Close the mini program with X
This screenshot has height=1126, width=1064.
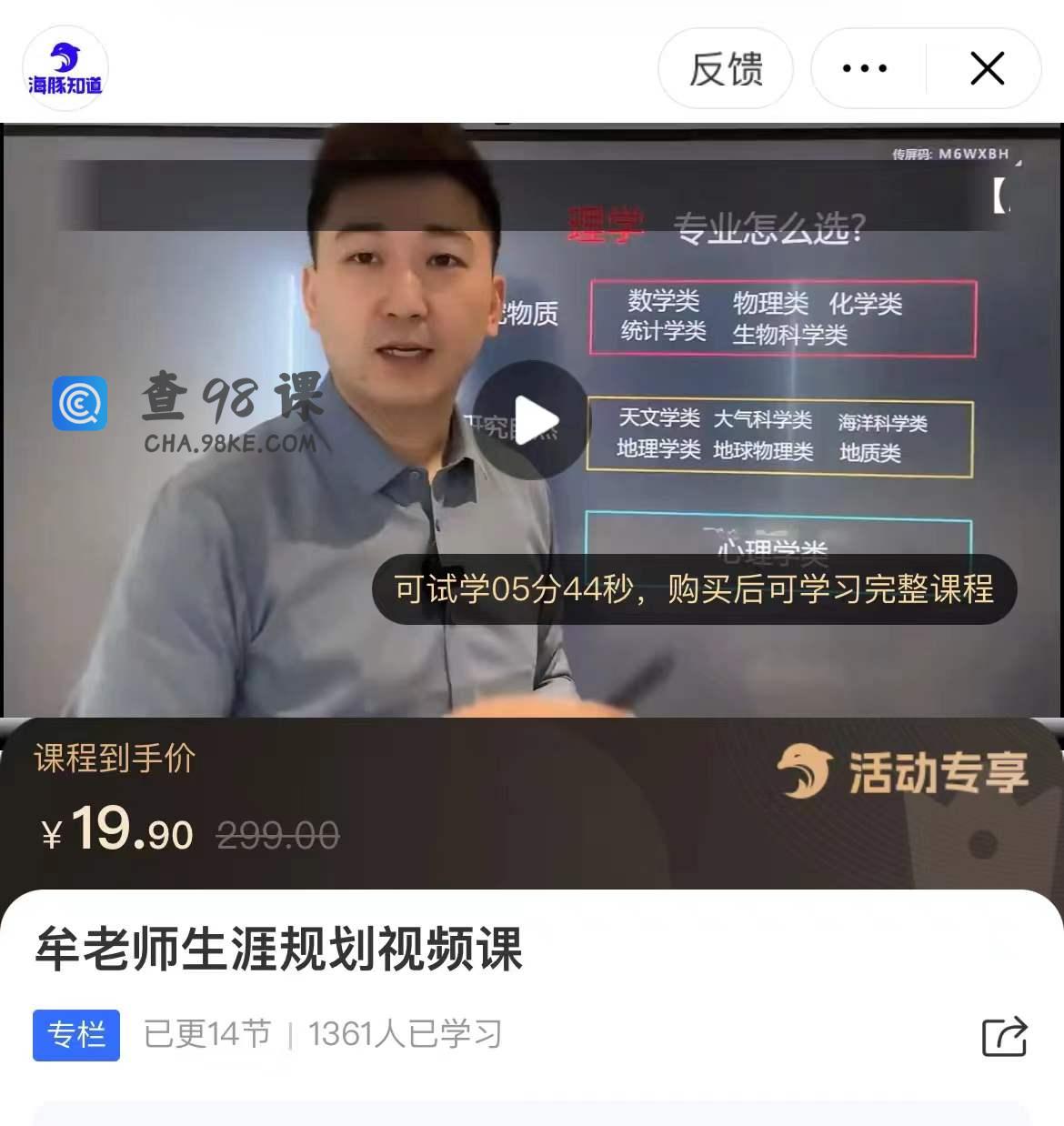(987, 69)
